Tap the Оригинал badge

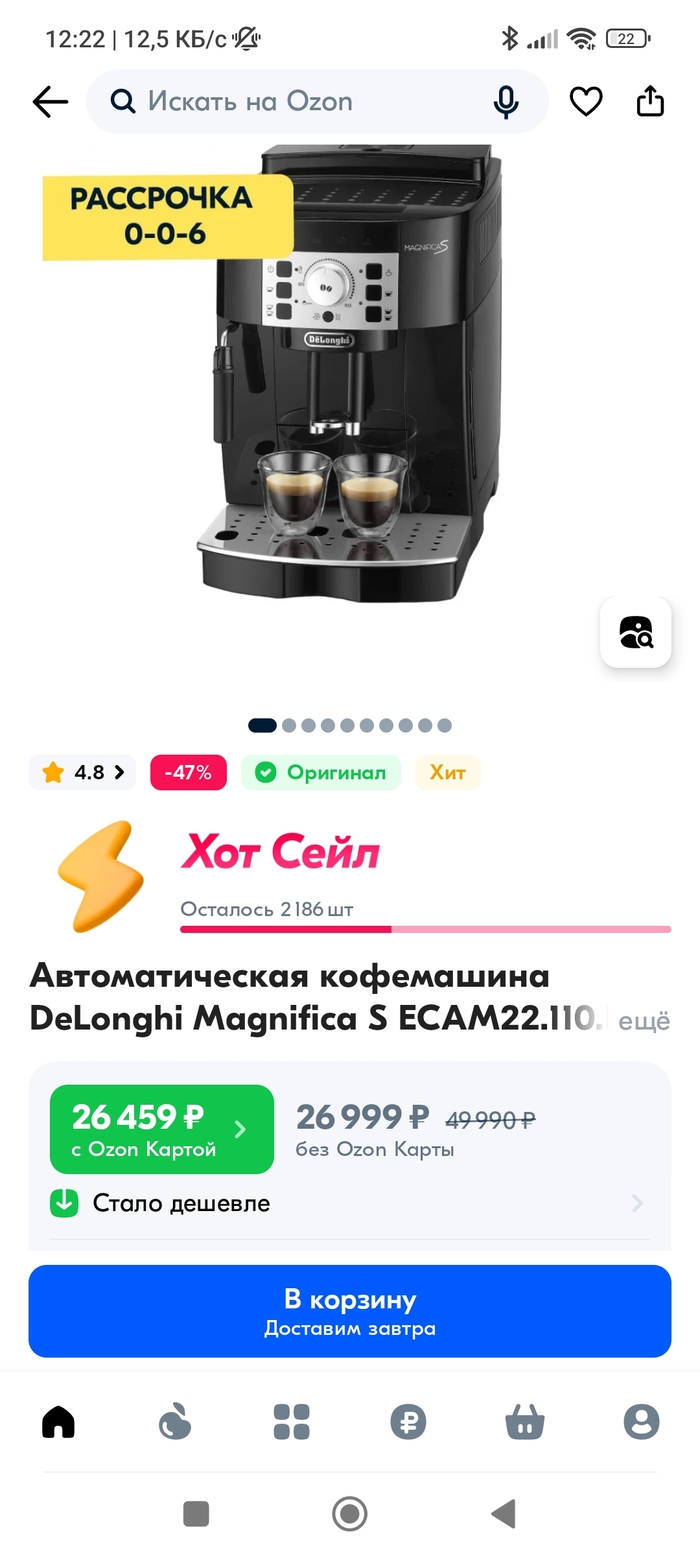pyautogui.click(x=321, y=772)
